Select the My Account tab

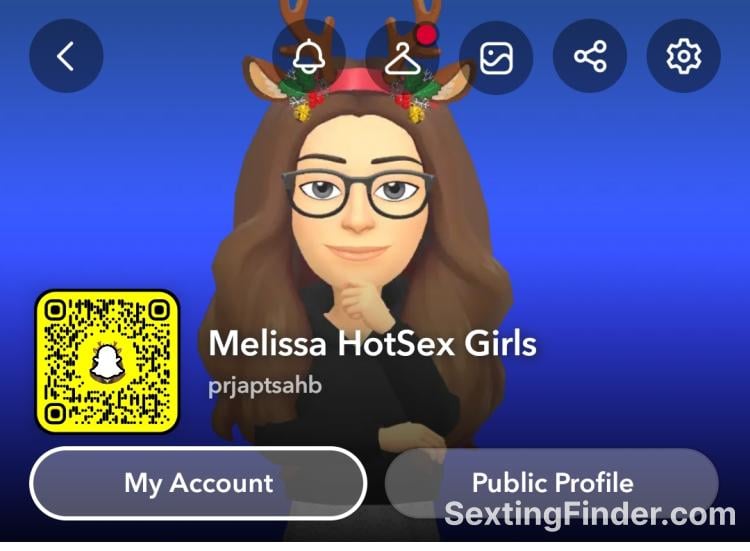point(198,483)
